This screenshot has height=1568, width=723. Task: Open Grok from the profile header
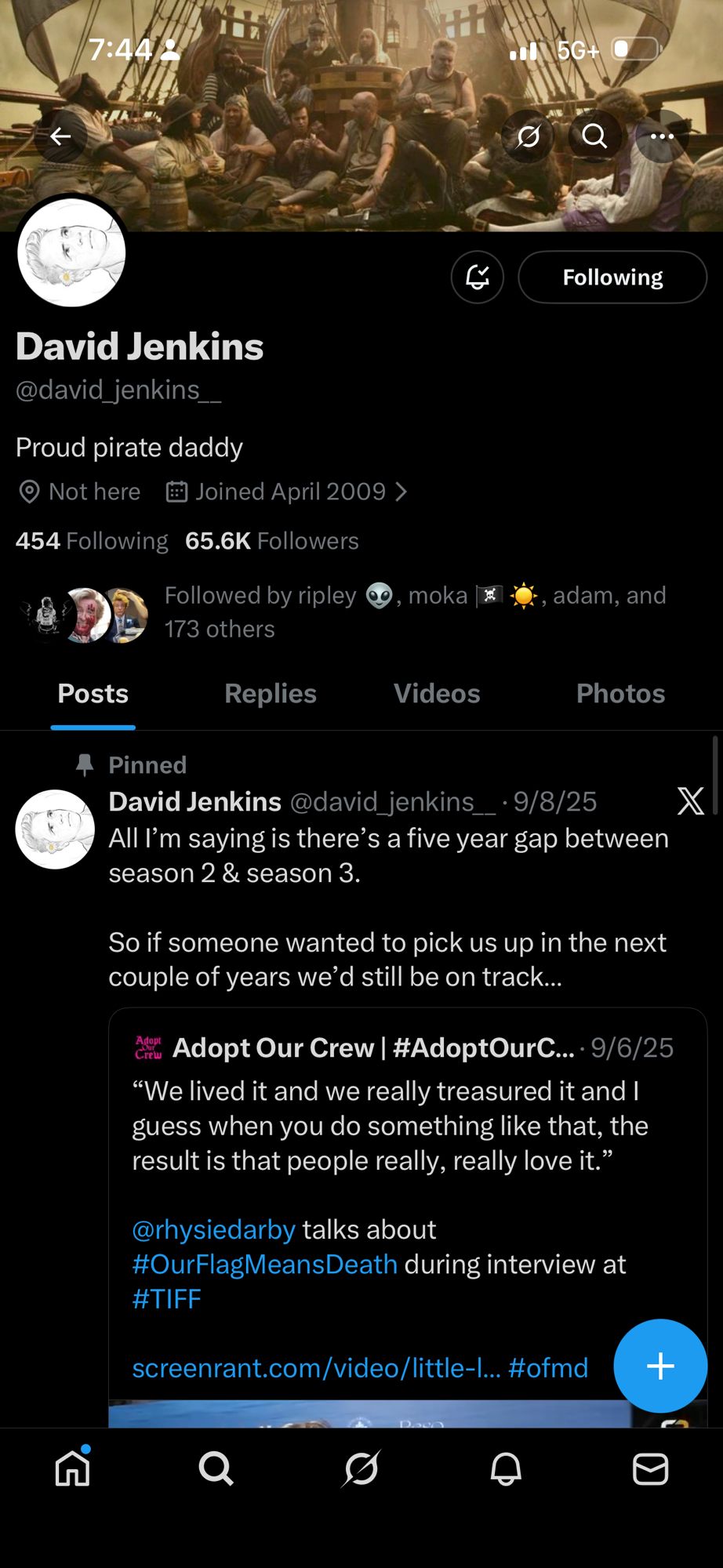click(529, 136)
